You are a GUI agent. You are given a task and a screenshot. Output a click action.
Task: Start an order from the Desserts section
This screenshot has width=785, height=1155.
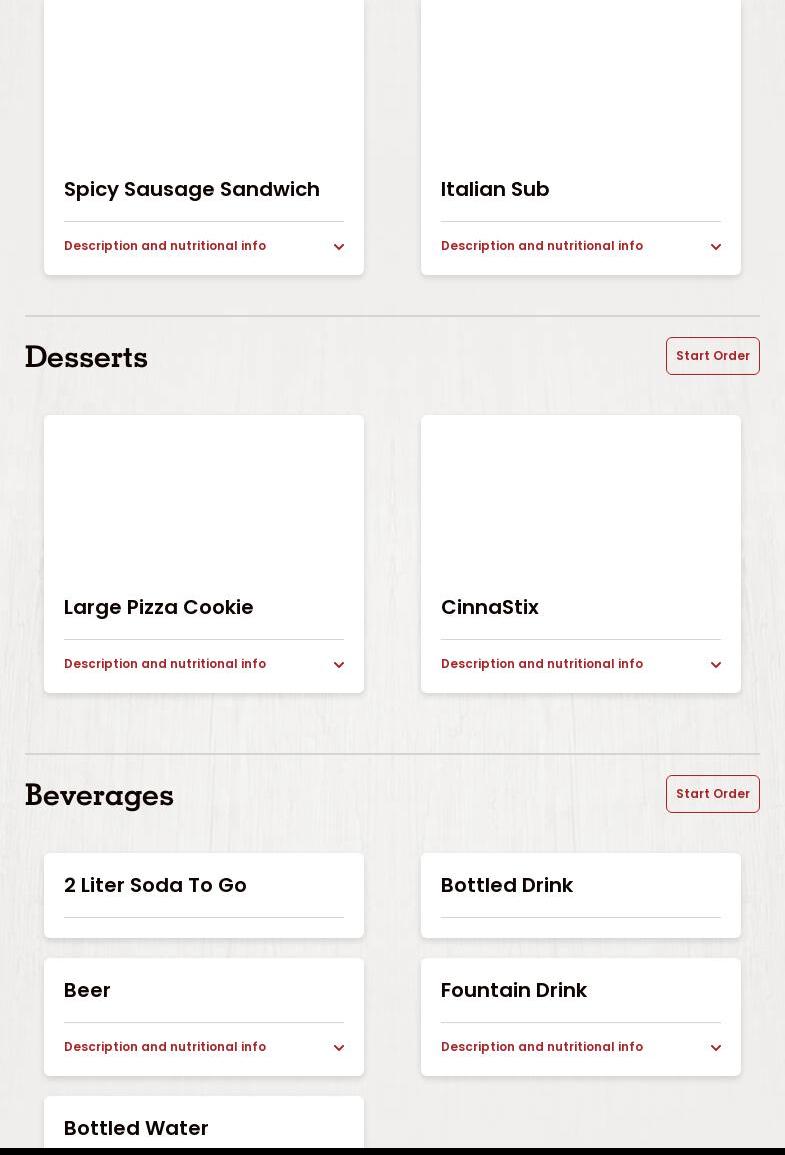coord(712,356)
